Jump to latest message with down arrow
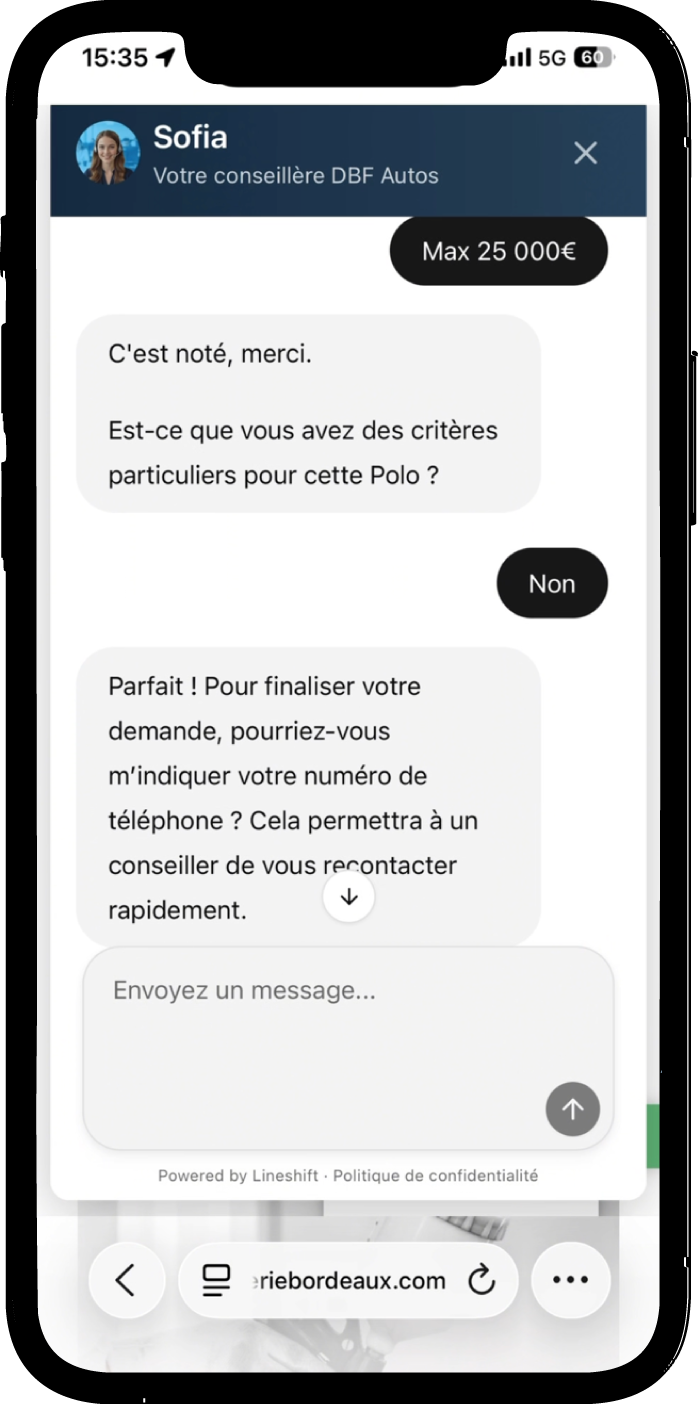 click(348, 897)
